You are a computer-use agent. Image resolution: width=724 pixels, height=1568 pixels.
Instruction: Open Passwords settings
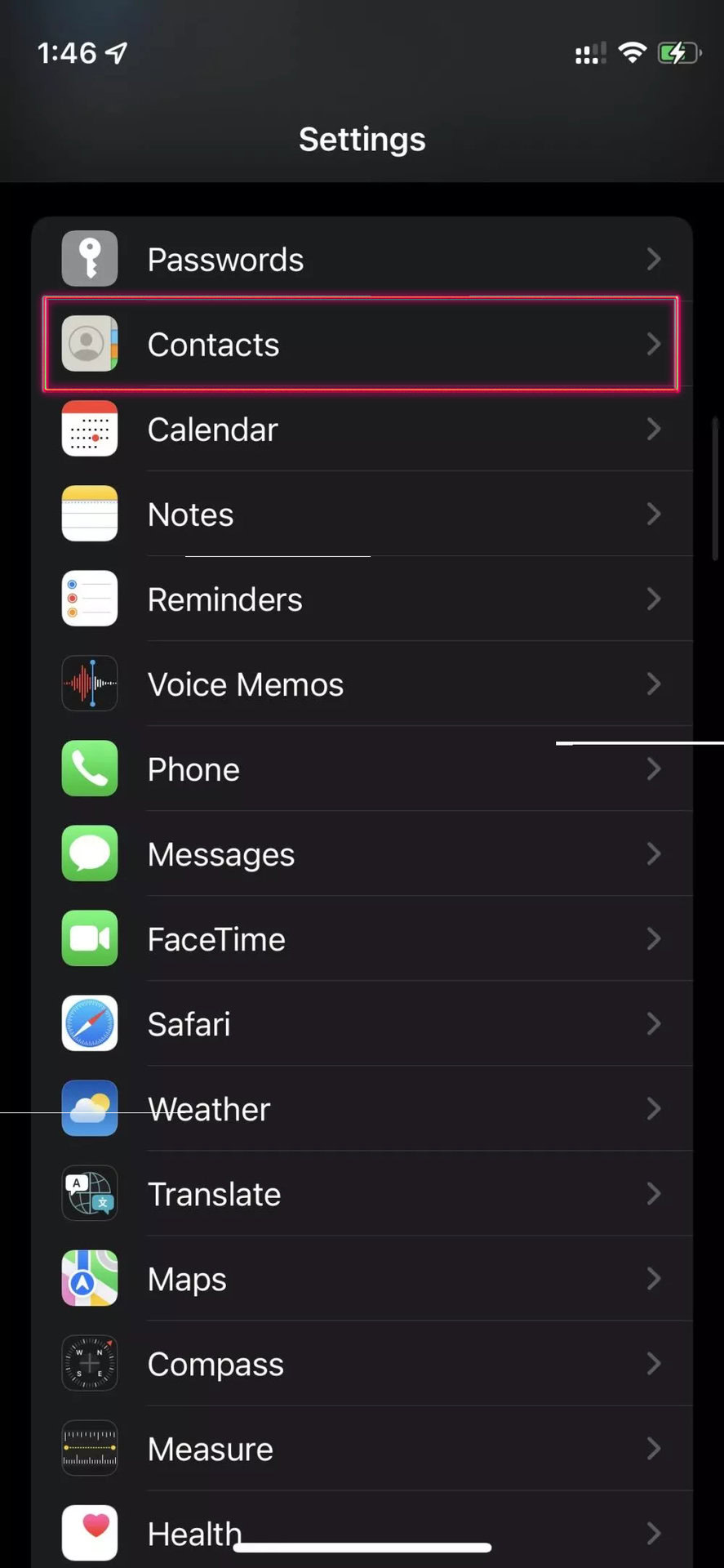pos(362,260)
